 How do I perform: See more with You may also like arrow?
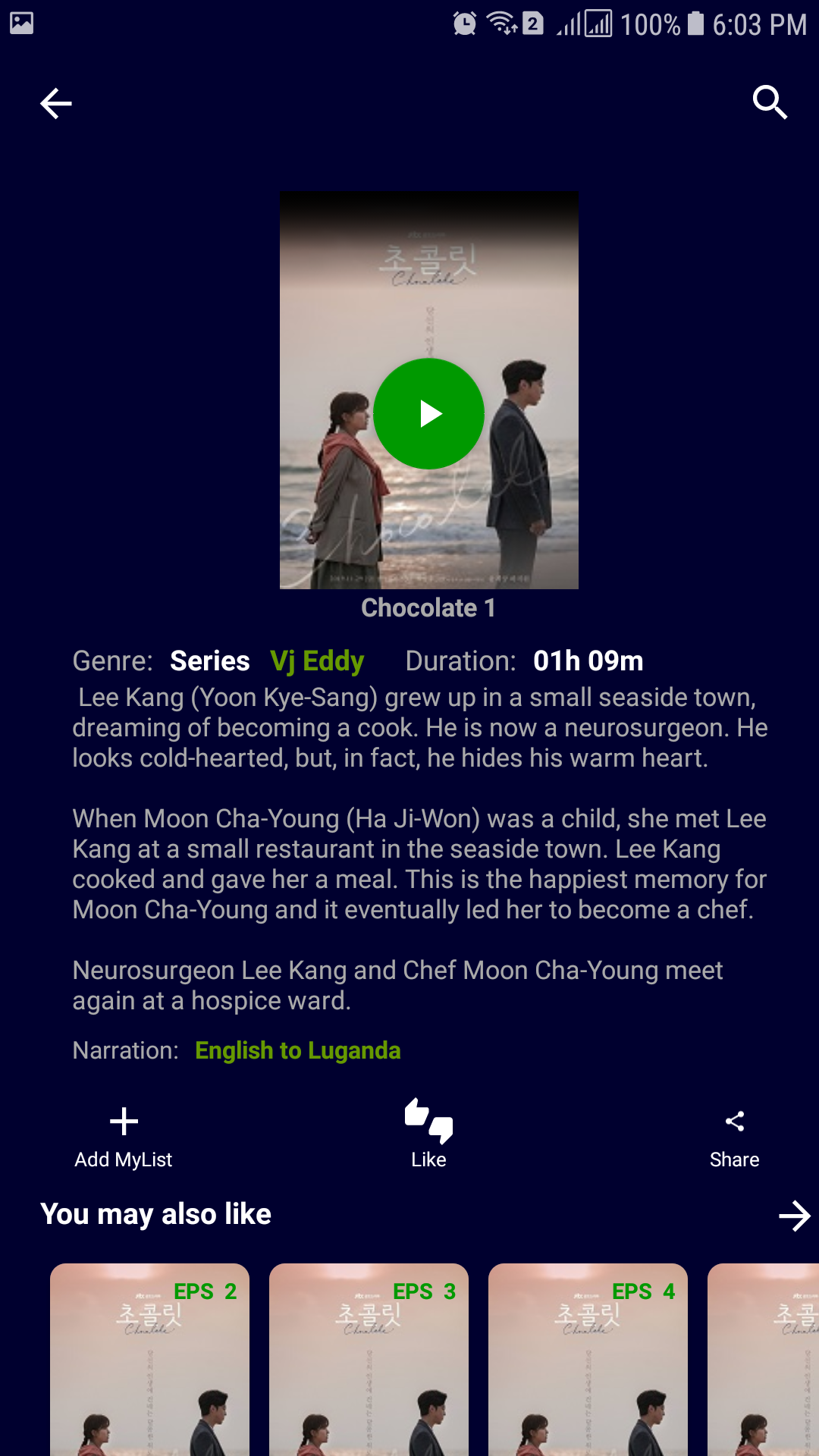click(x=794, y=1216)
